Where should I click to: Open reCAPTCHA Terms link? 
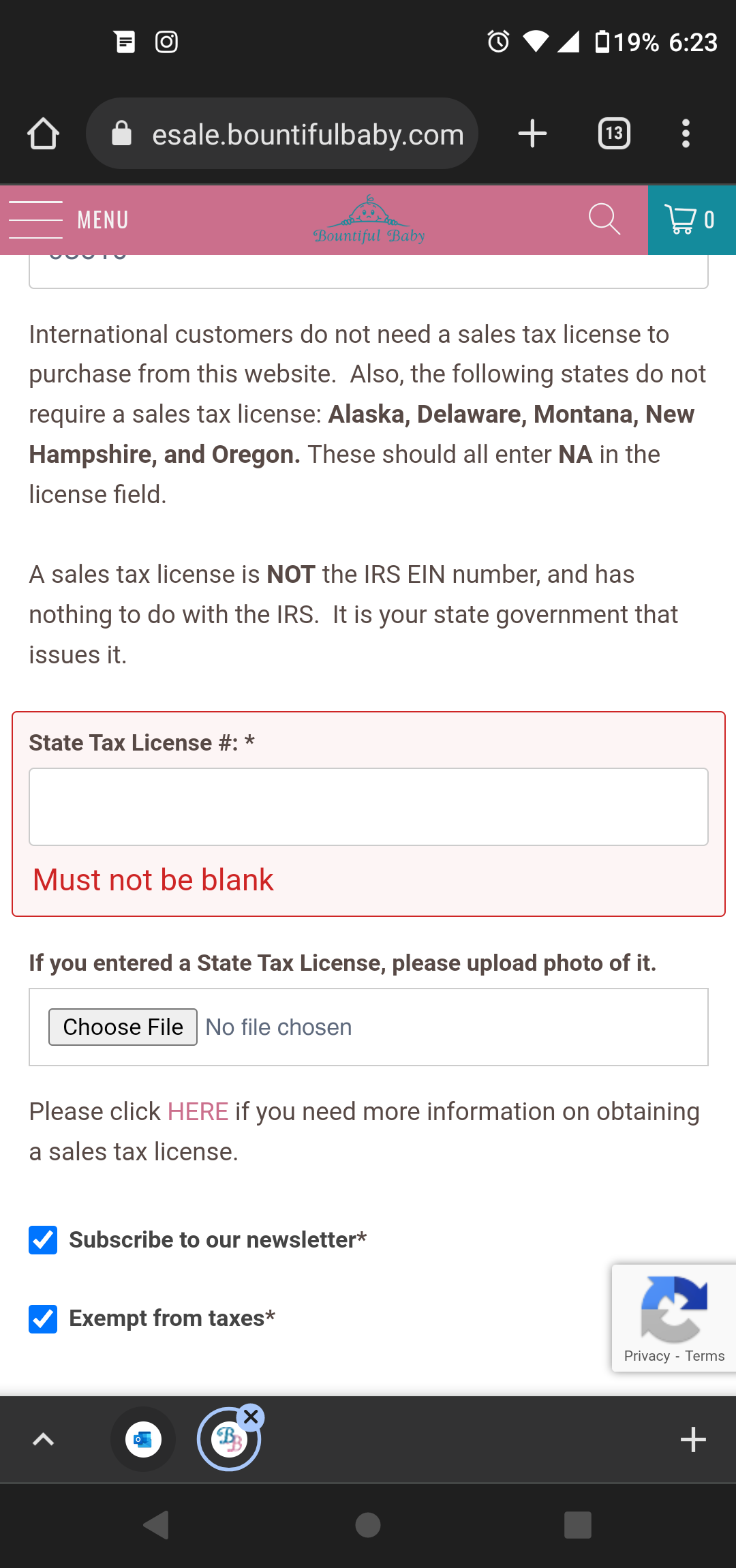pos(705,1356)
